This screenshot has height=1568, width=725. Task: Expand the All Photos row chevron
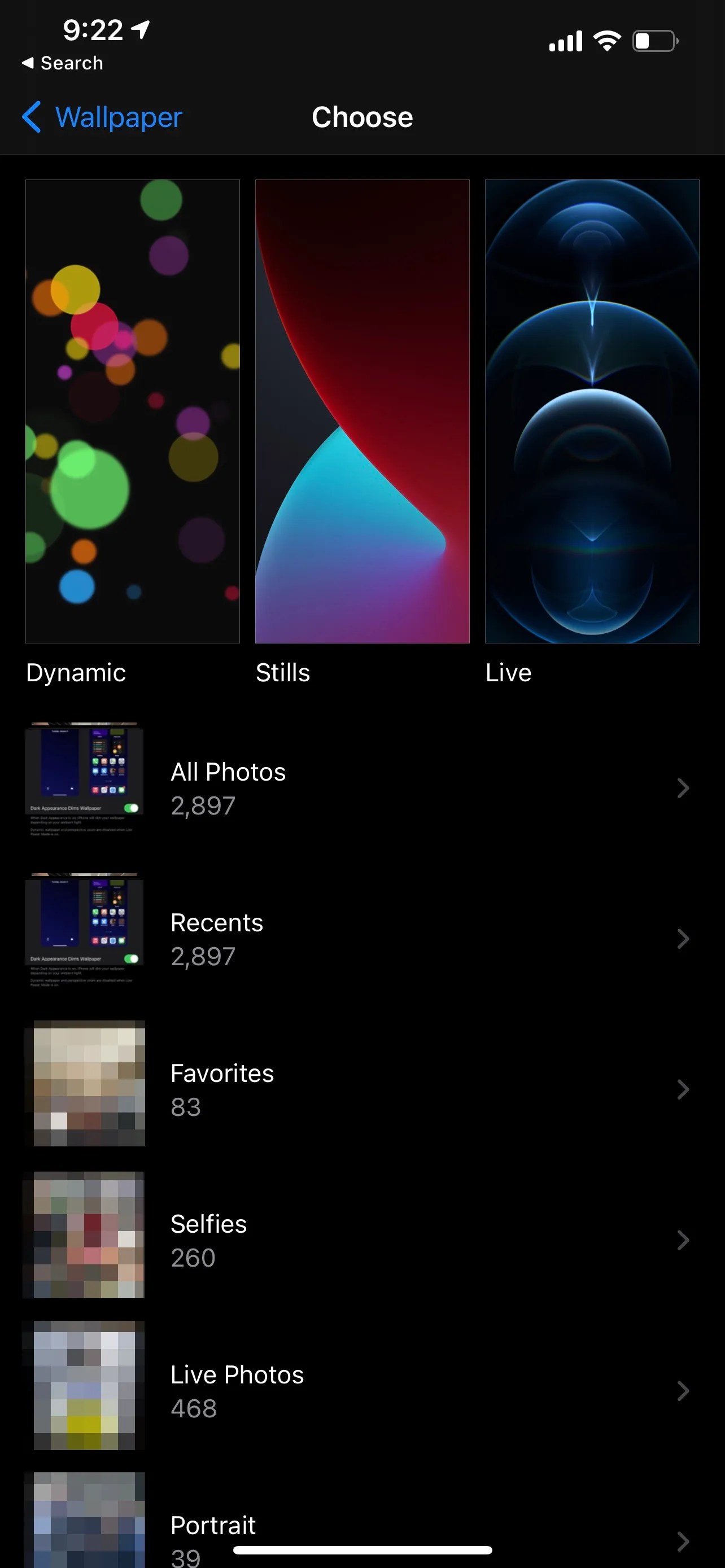[683, 789]
